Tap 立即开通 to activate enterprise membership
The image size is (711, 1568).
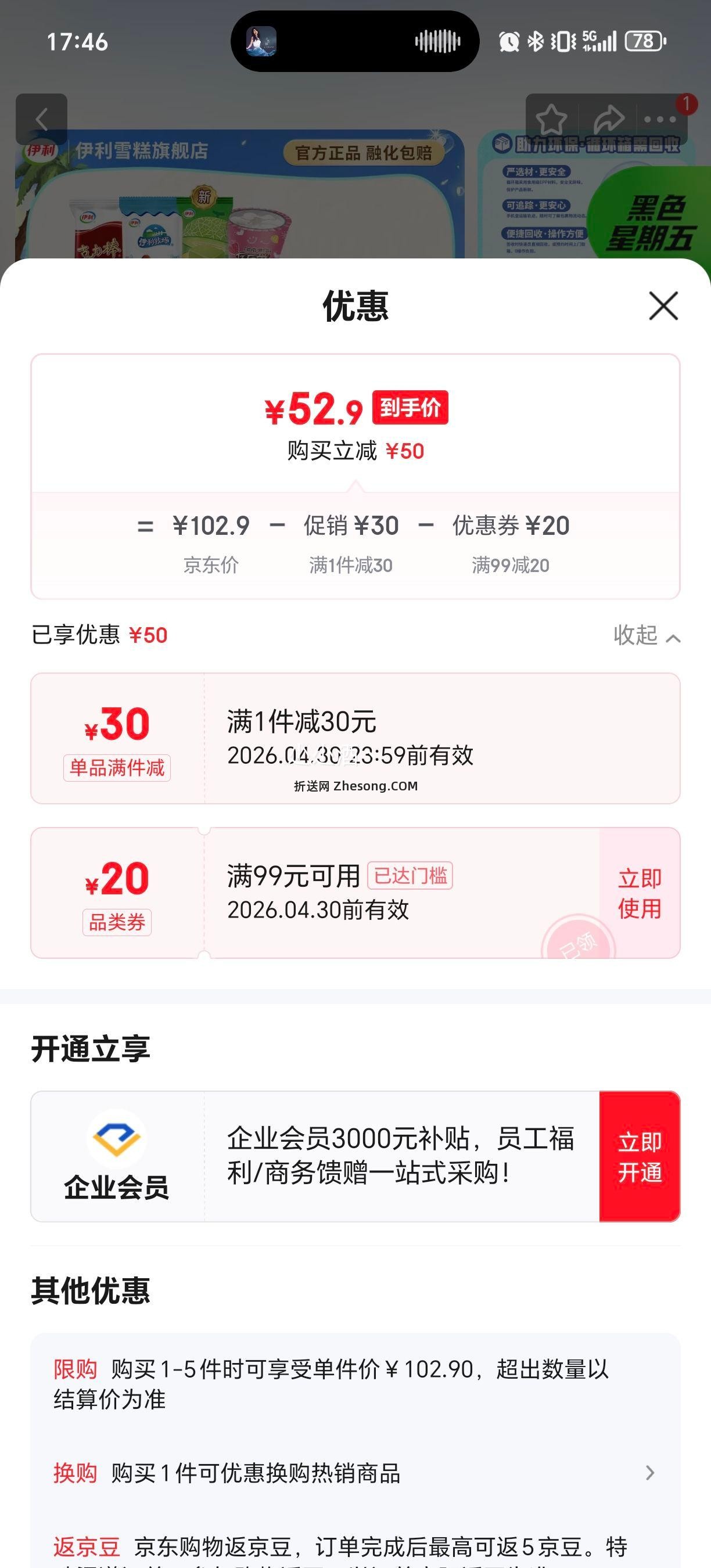click(642, 1155)
